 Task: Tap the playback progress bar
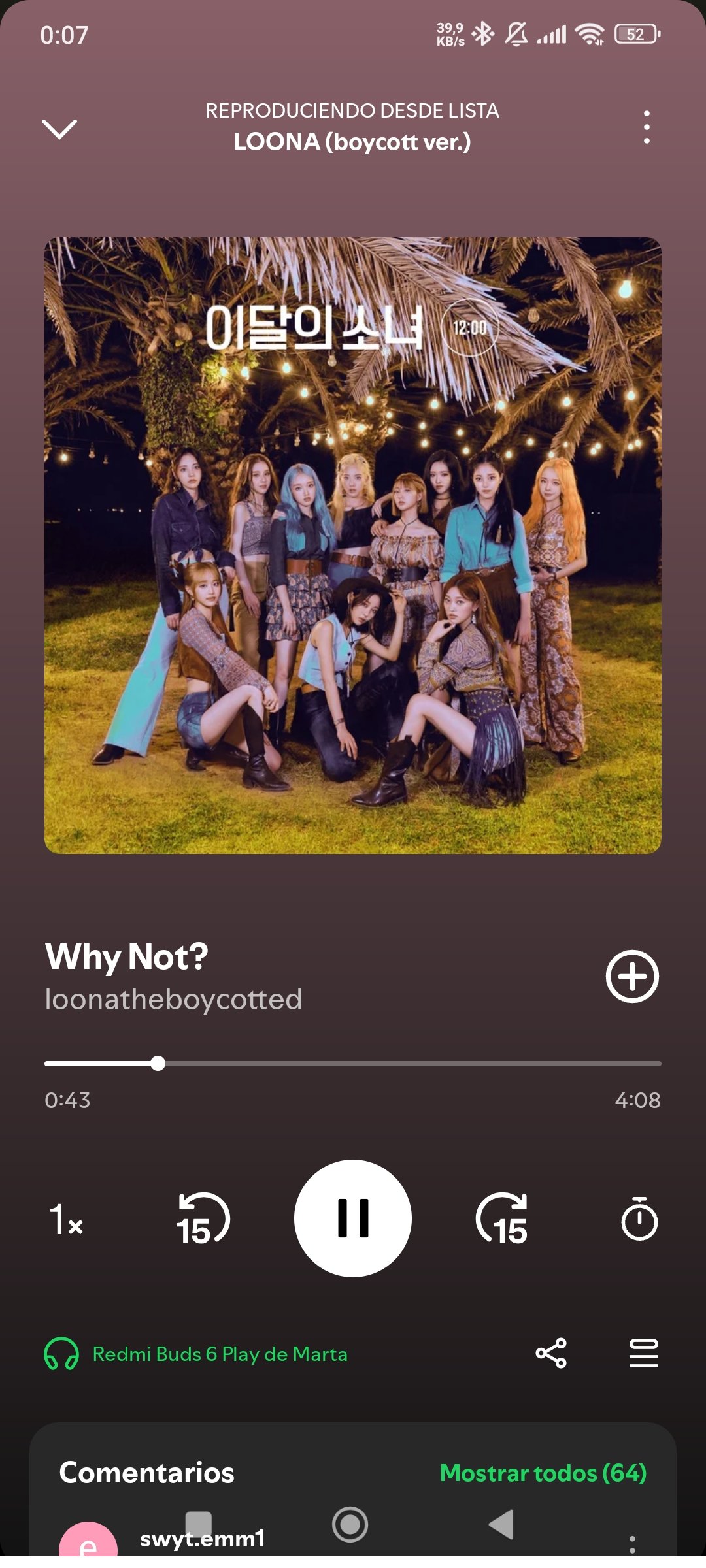353,1064
